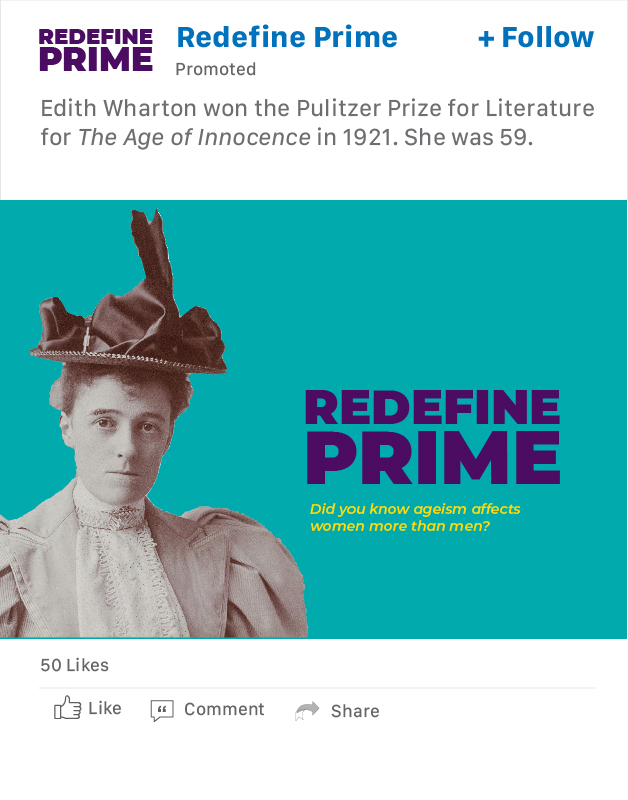Comment on the Redefine Prime post
This screenshot has width=628, height=800.
[207, 710]
